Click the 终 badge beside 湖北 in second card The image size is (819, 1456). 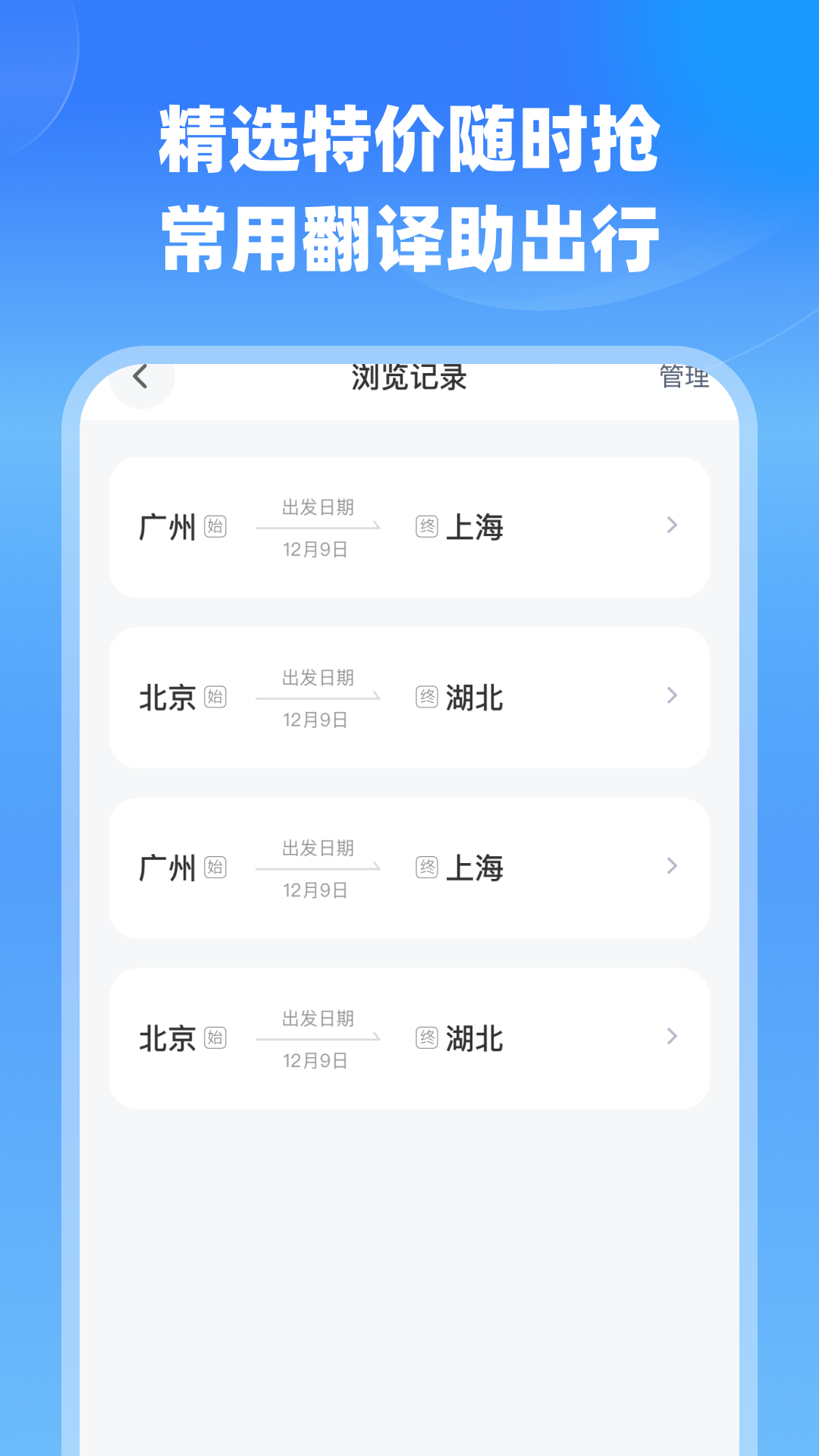(428, 695)
